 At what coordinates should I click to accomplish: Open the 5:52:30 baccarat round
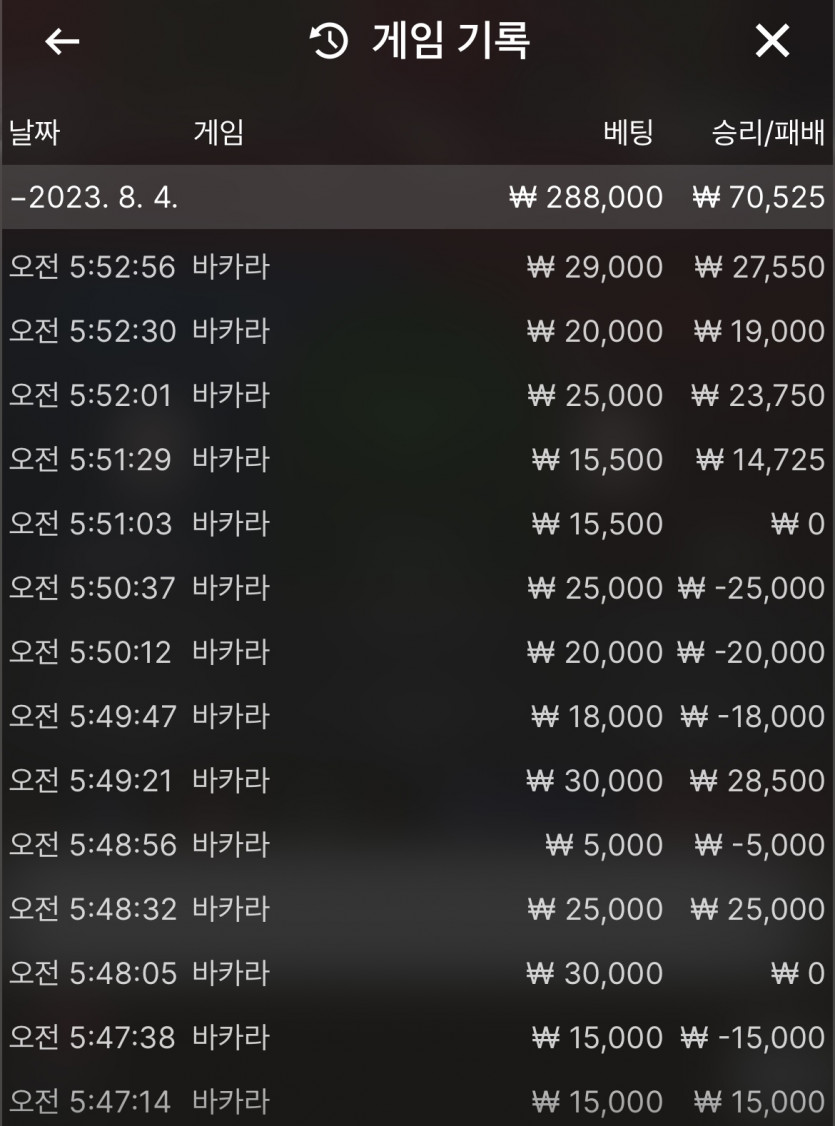[417, 331]
